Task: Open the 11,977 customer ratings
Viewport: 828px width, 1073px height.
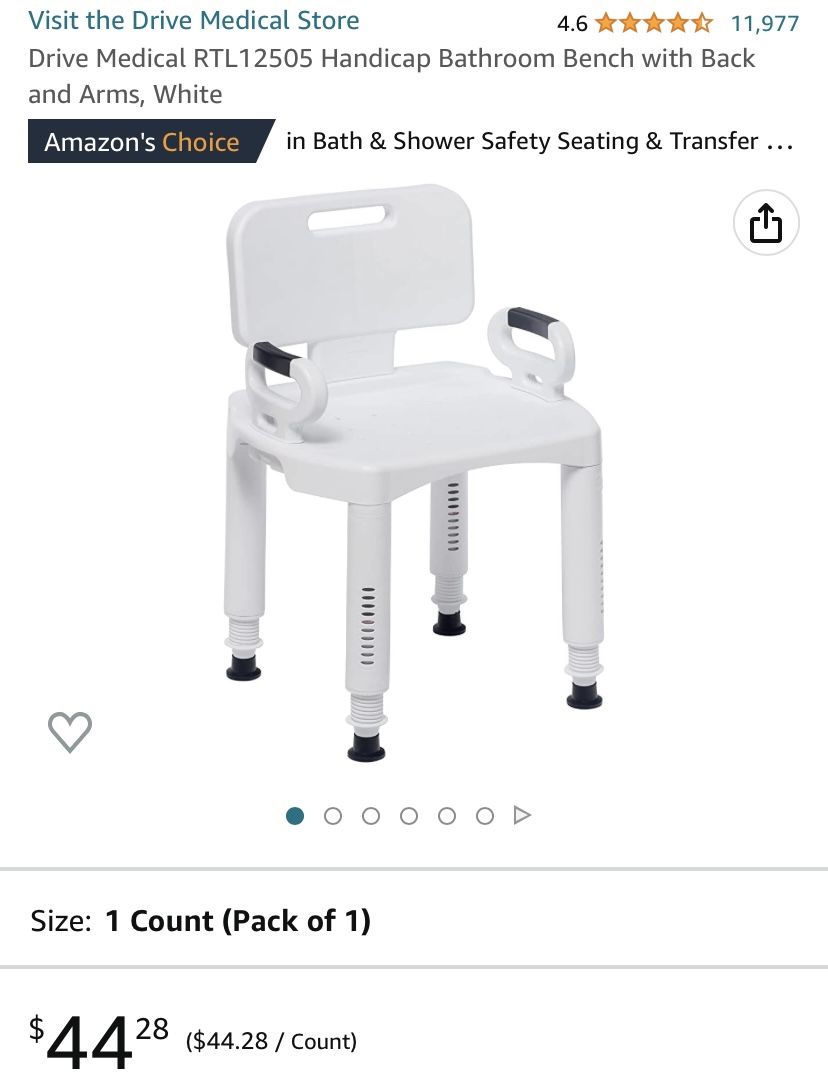Action: 765,22
